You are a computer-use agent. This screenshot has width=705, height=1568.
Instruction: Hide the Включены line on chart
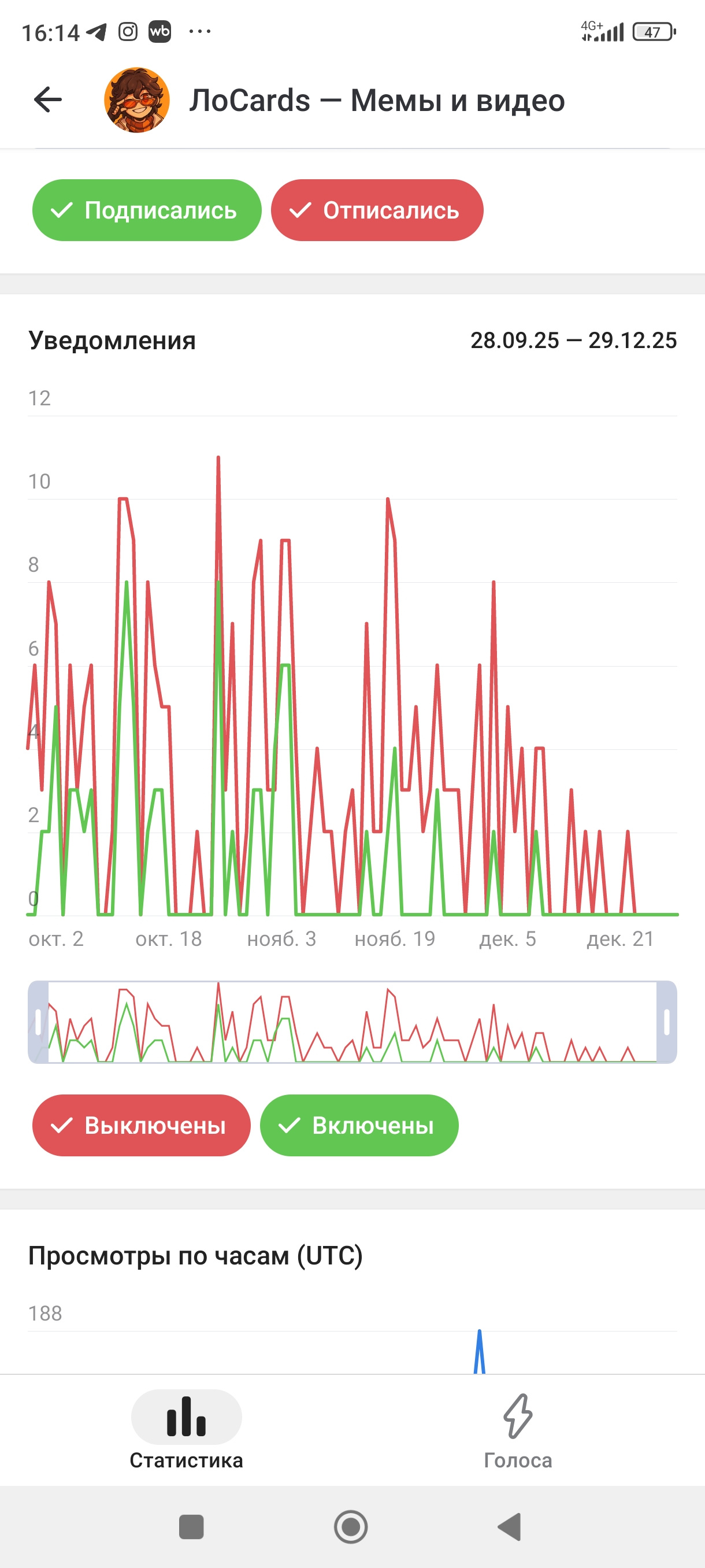point(359,1126)
